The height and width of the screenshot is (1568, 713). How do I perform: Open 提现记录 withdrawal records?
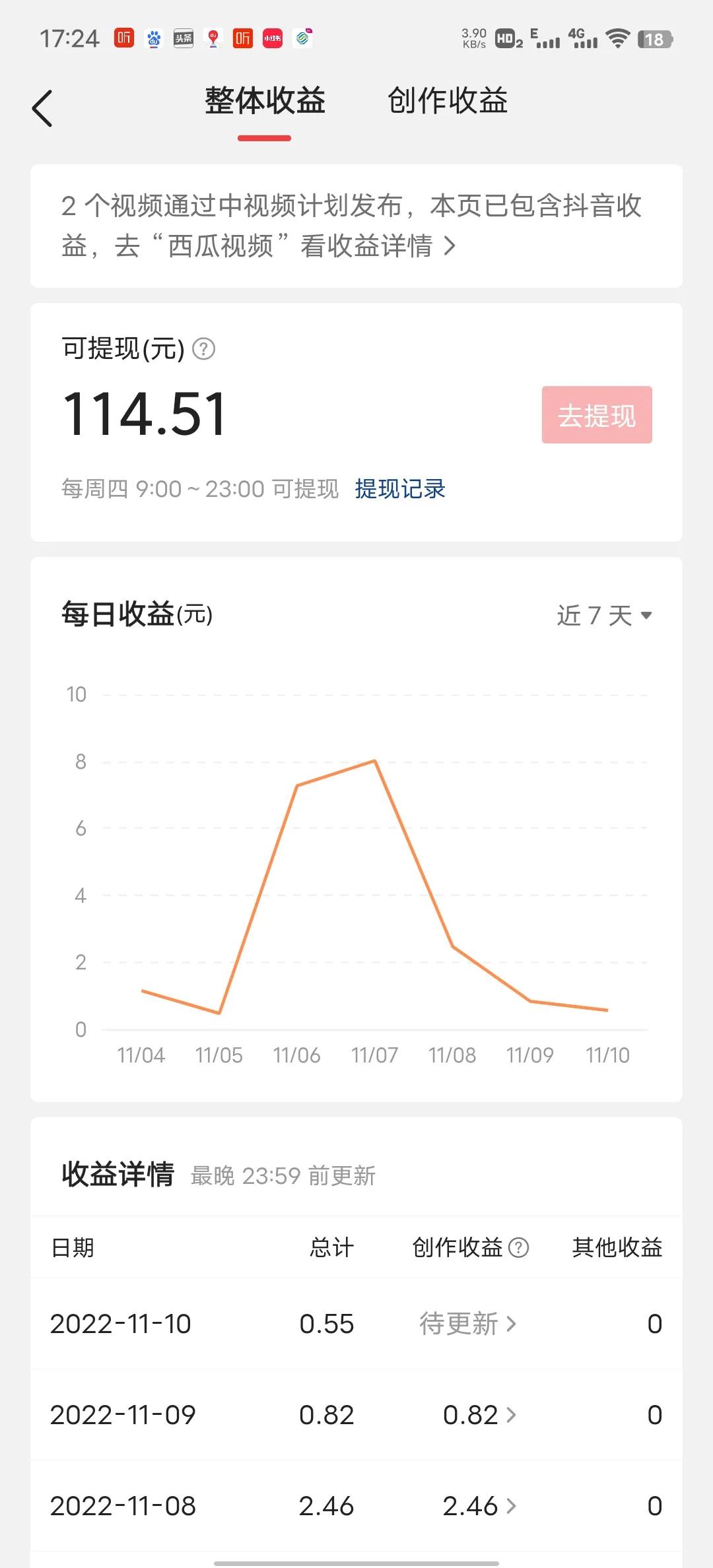coord(400,489)
